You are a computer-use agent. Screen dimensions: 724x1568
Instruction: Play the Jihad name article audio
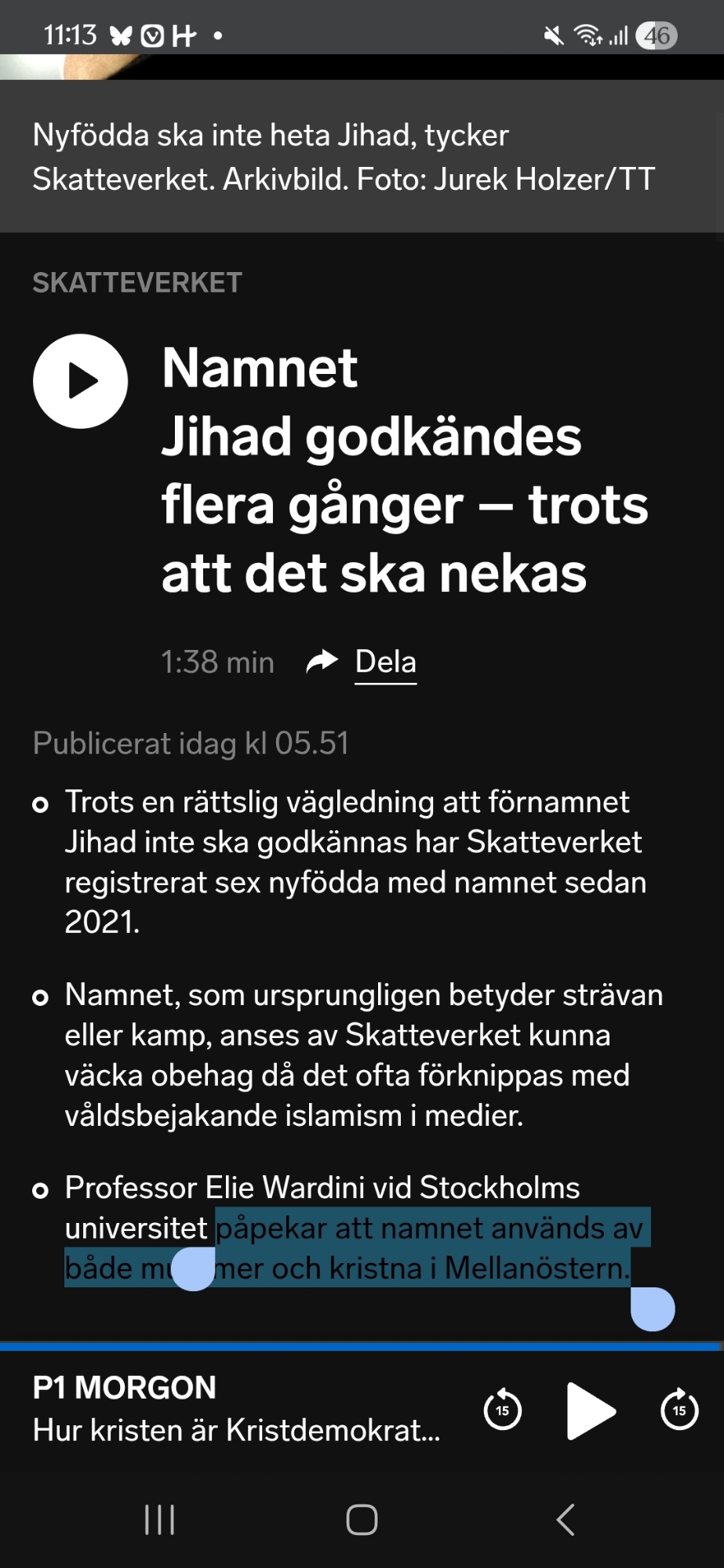[80, 382]
